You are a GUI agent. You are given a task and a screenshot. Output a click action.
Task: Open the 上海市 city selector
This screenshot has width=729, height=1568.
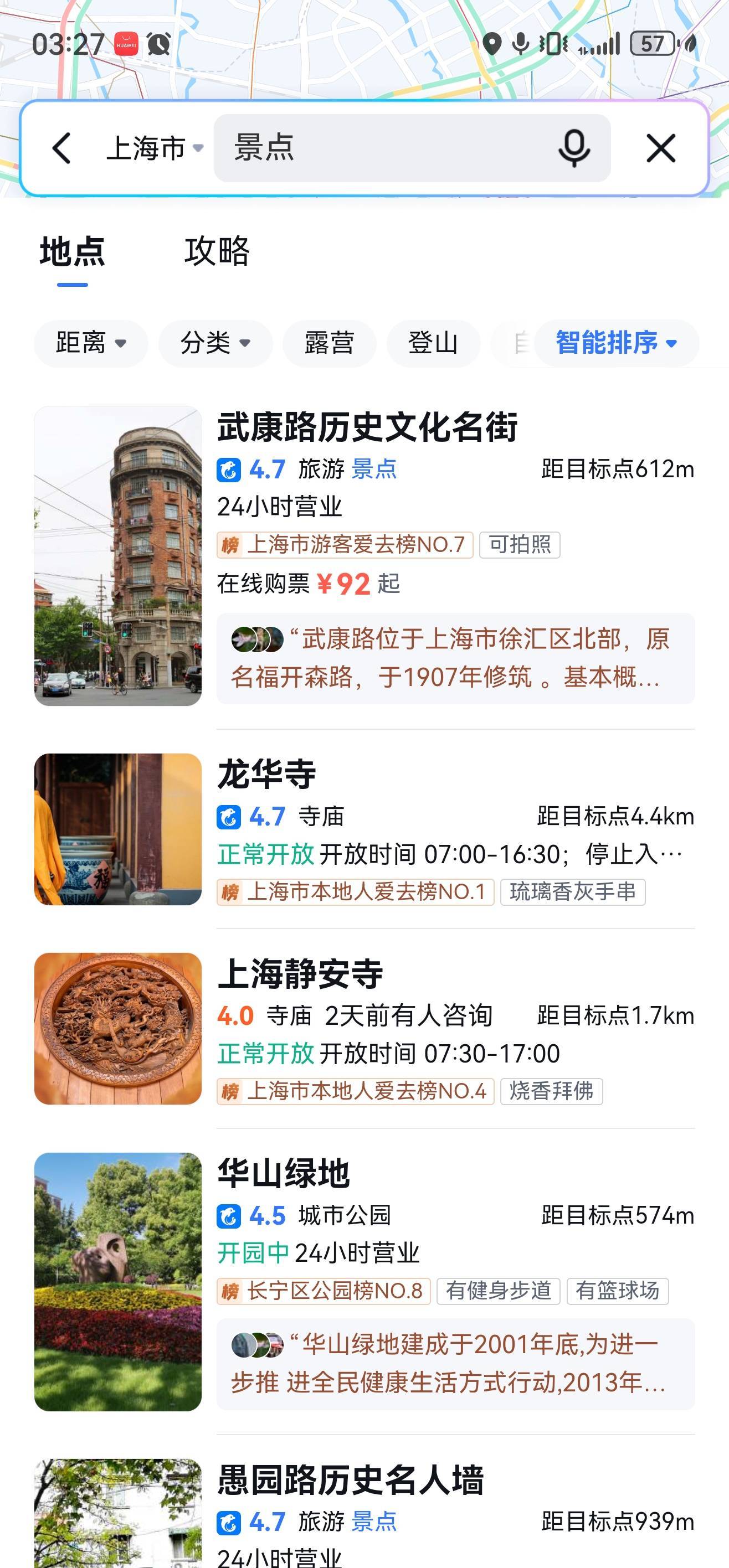154,148
